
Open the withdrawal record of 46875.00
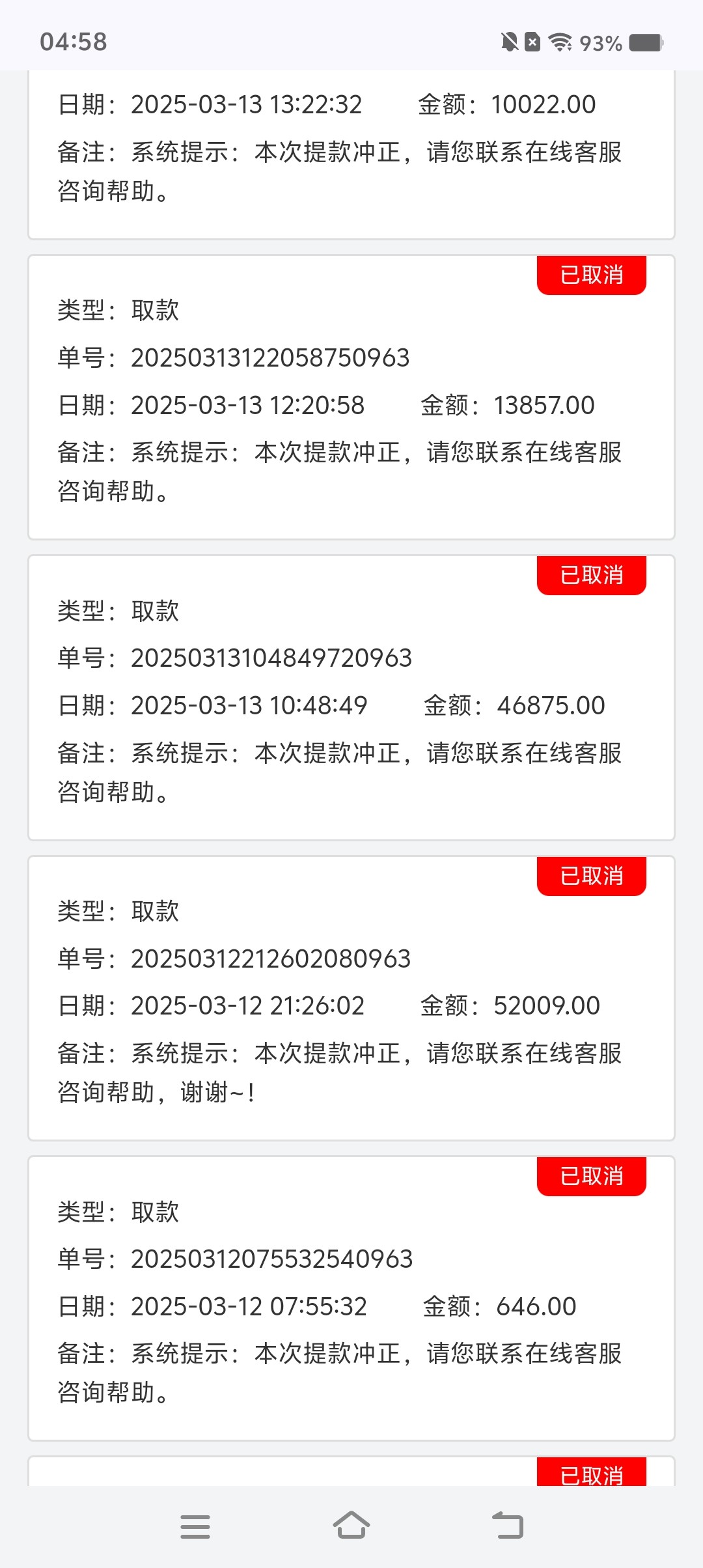(x=351, y=698)
